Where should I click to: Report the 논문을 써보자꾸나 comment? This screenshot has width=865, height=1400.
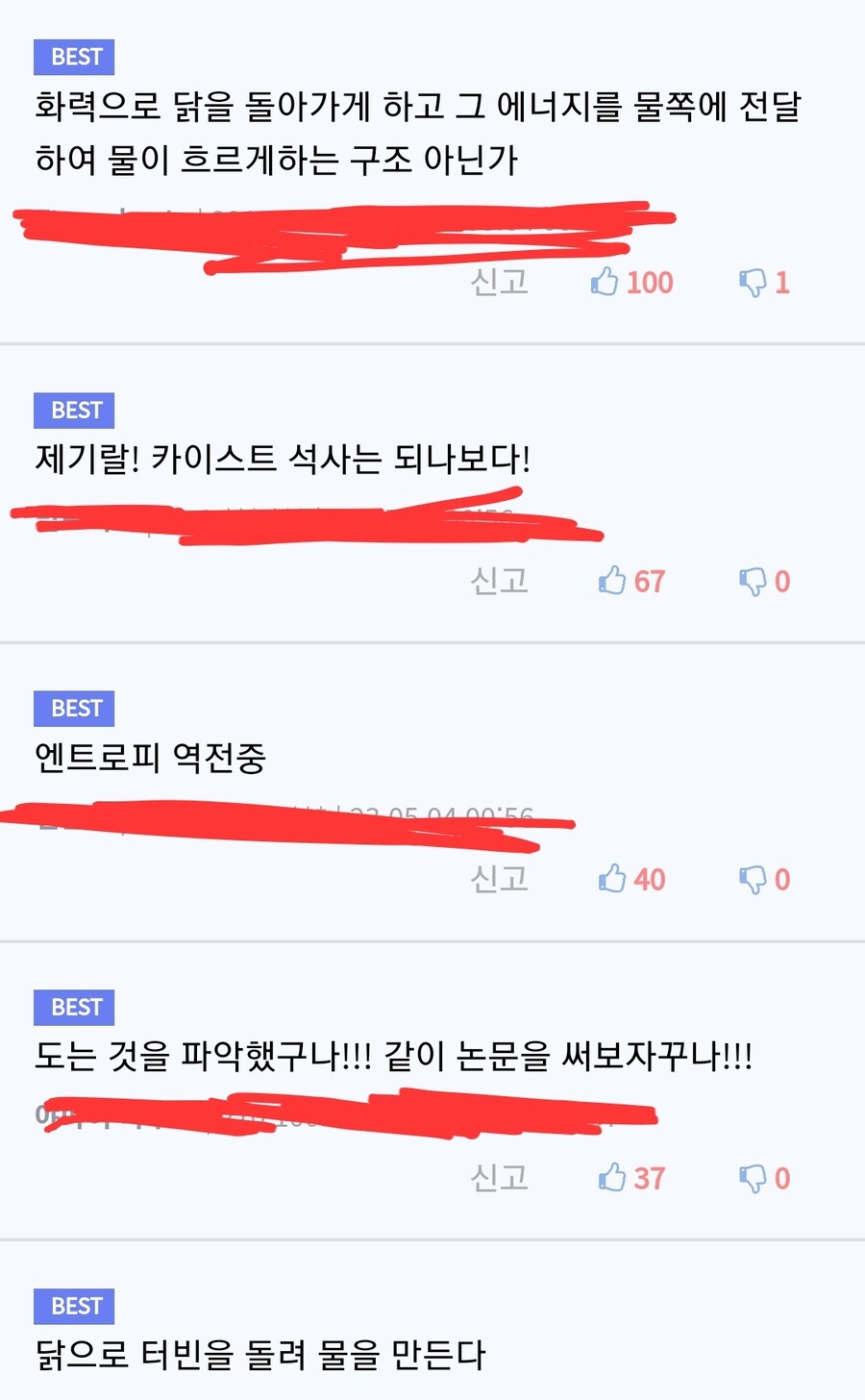click(499, 1178)
